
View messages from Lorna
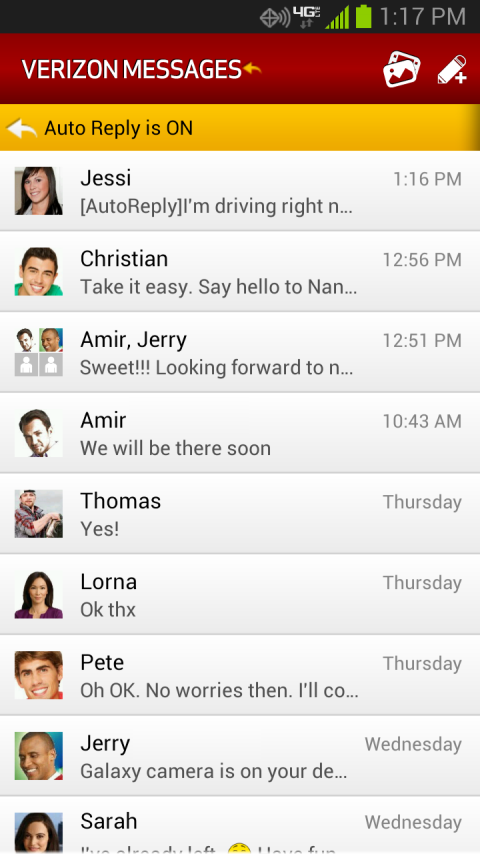pos(240,594)
